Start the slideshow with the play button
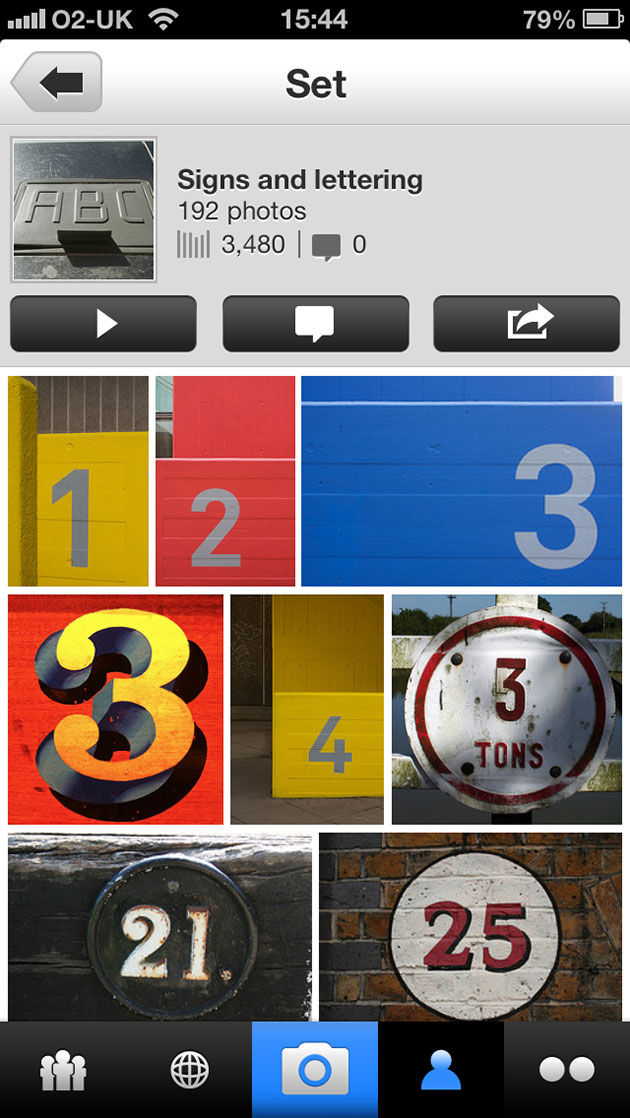 pyautogui.click(x=103, y=324)
